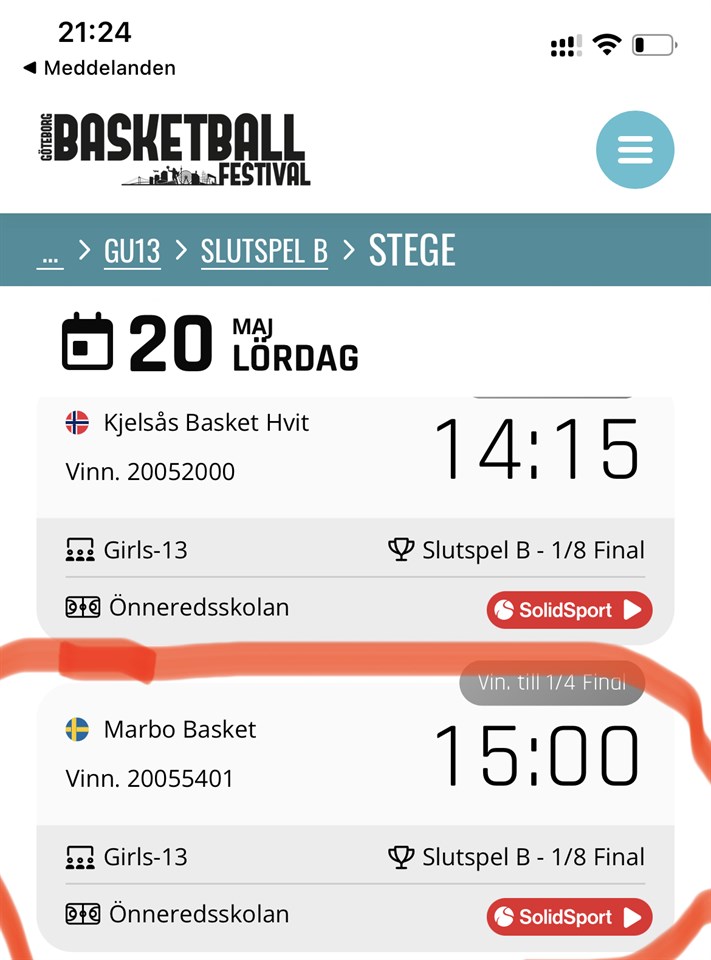Open the Slutspel B breadcrumb link

pos(264,251)
